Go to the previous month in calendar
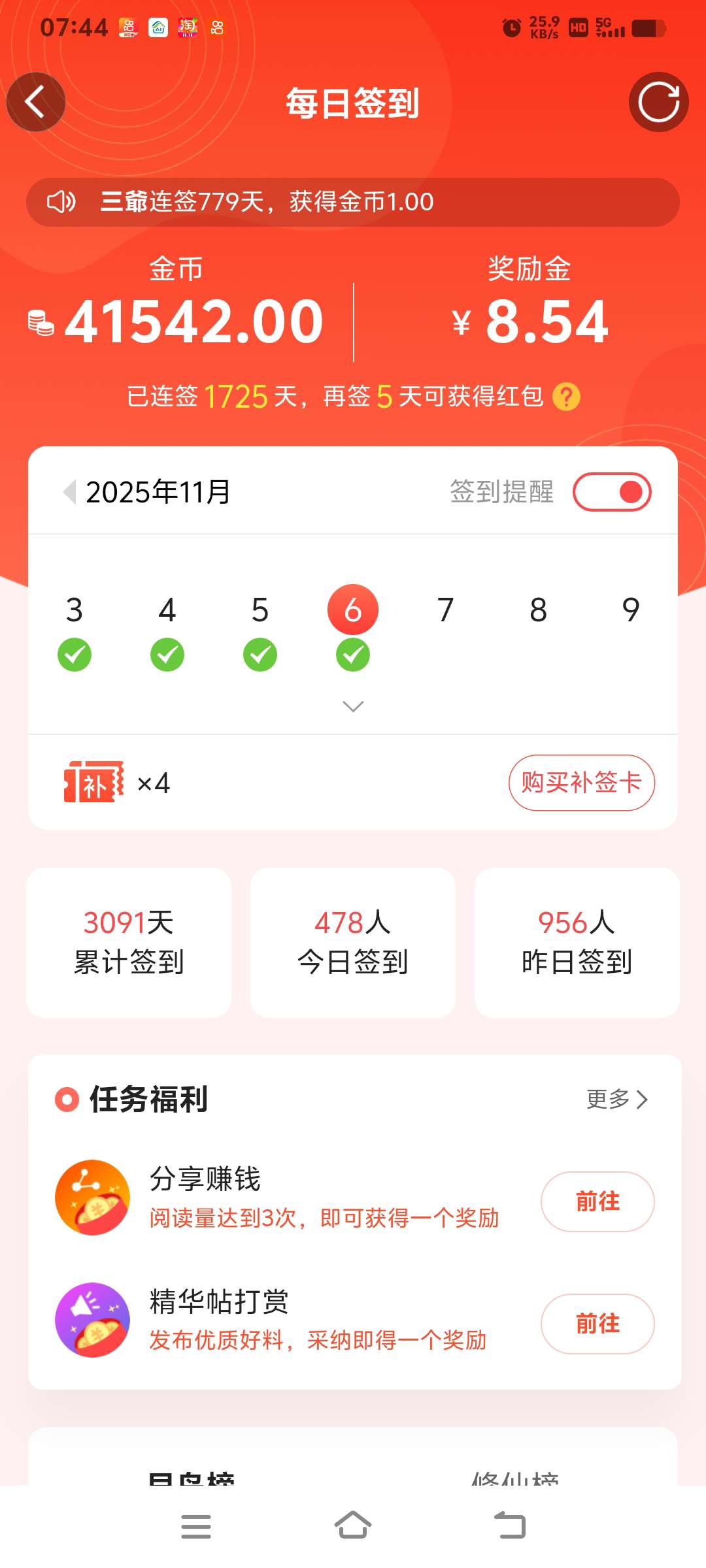Screen dimensions: 706x1568 tap(69, 491)
